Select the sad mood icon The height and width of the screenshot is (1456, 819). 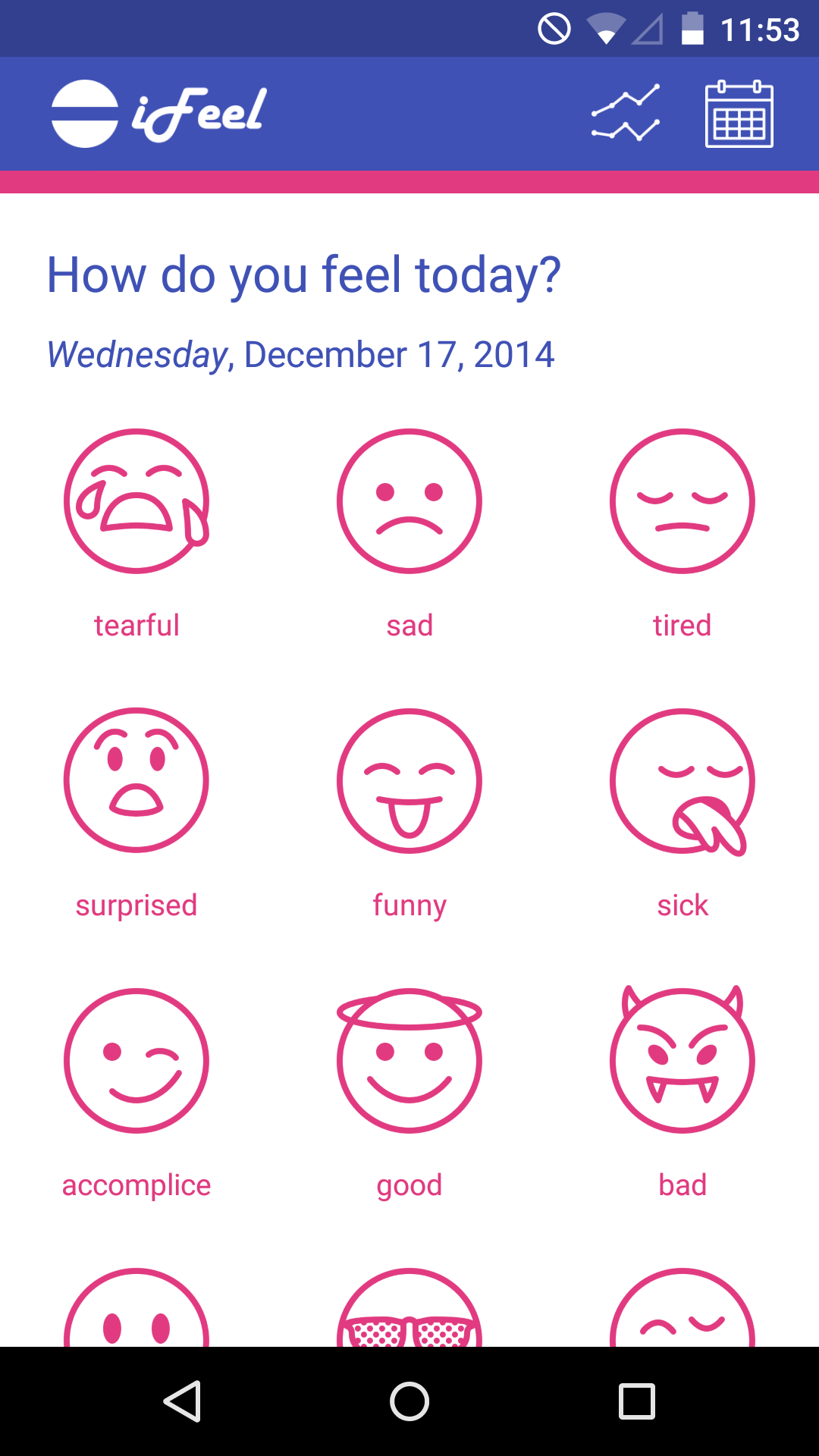(409, 500)
